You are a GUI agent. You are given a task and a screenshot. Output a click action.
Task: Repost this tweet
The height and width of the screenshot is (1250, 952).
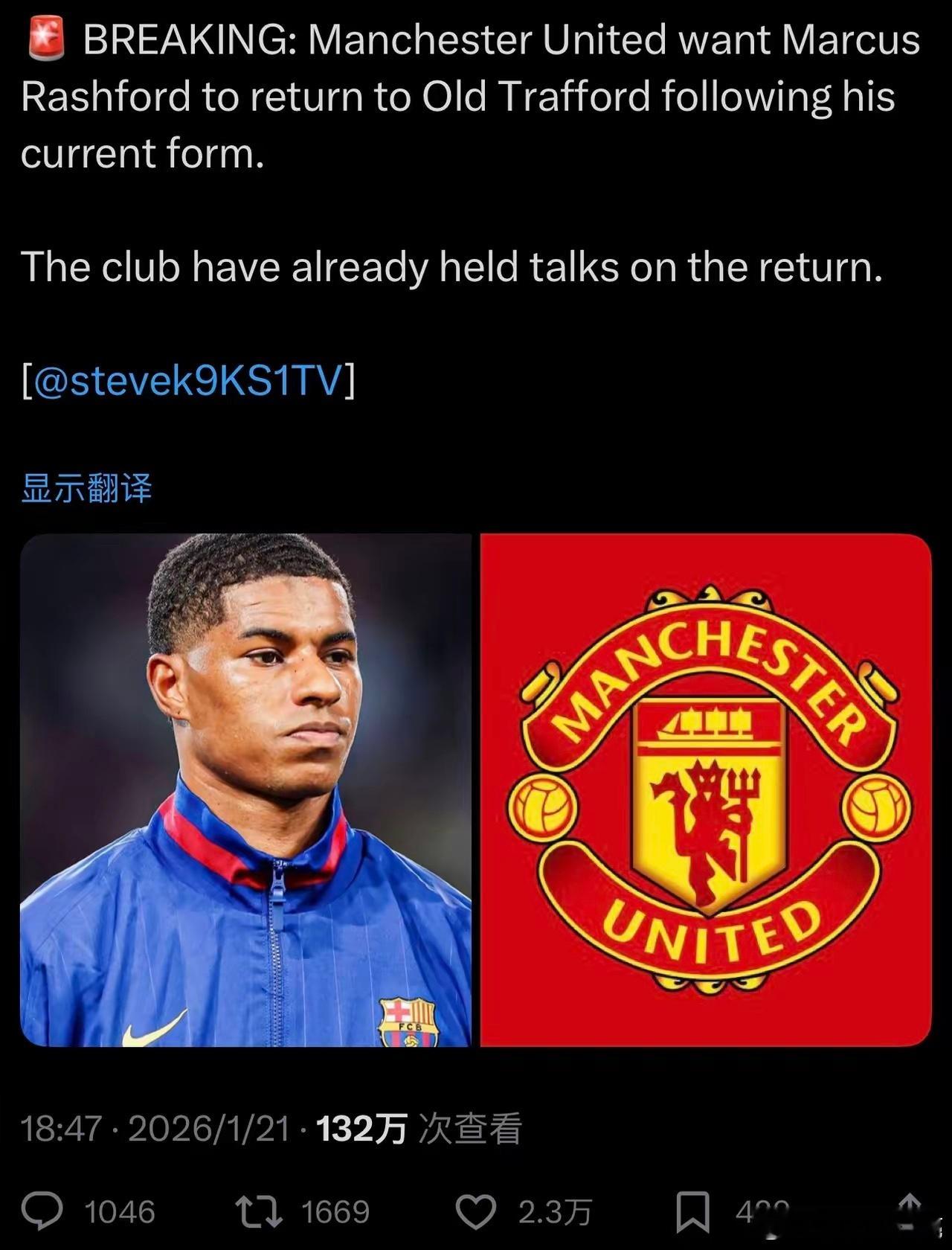click(x=258, y=1211)
